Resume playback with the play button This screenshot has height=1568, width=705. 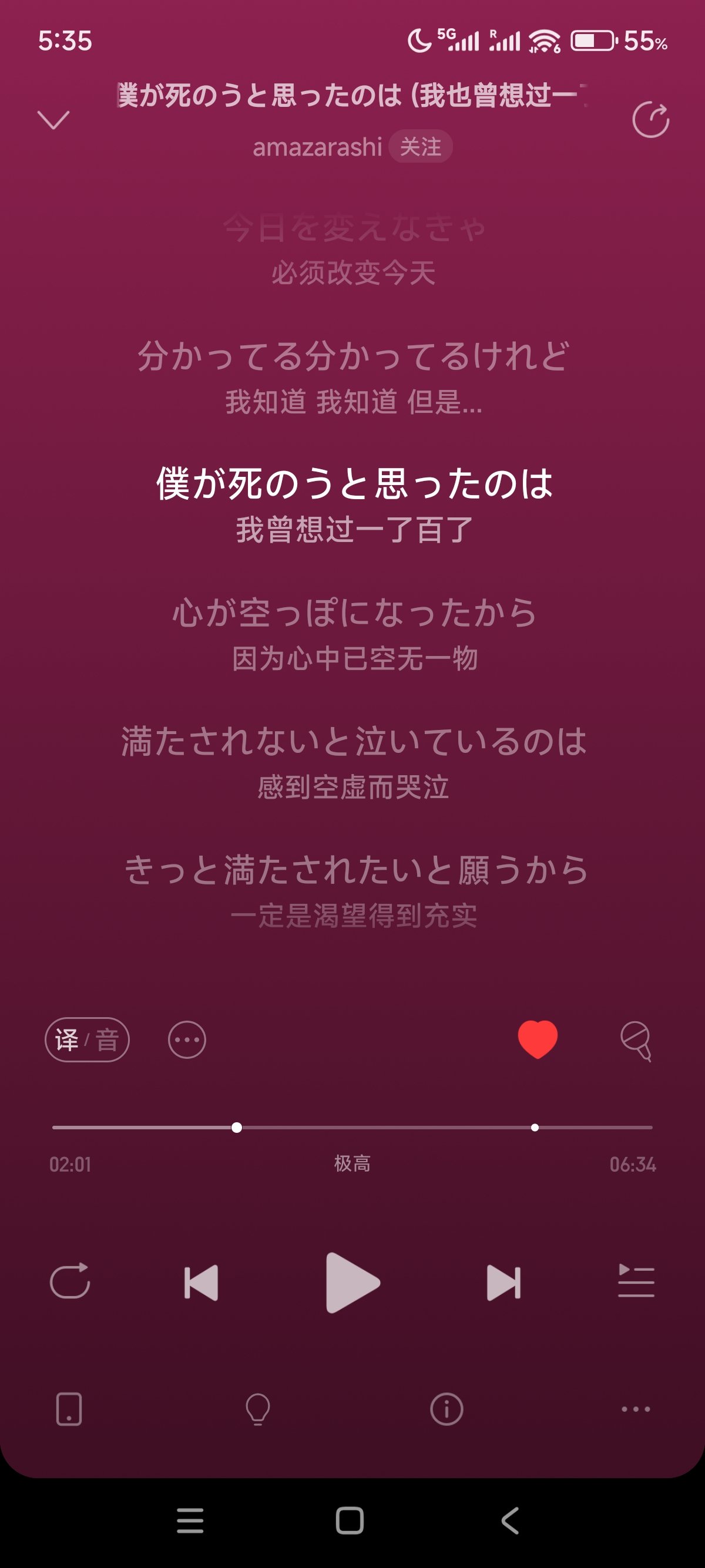coord(352,1283)
